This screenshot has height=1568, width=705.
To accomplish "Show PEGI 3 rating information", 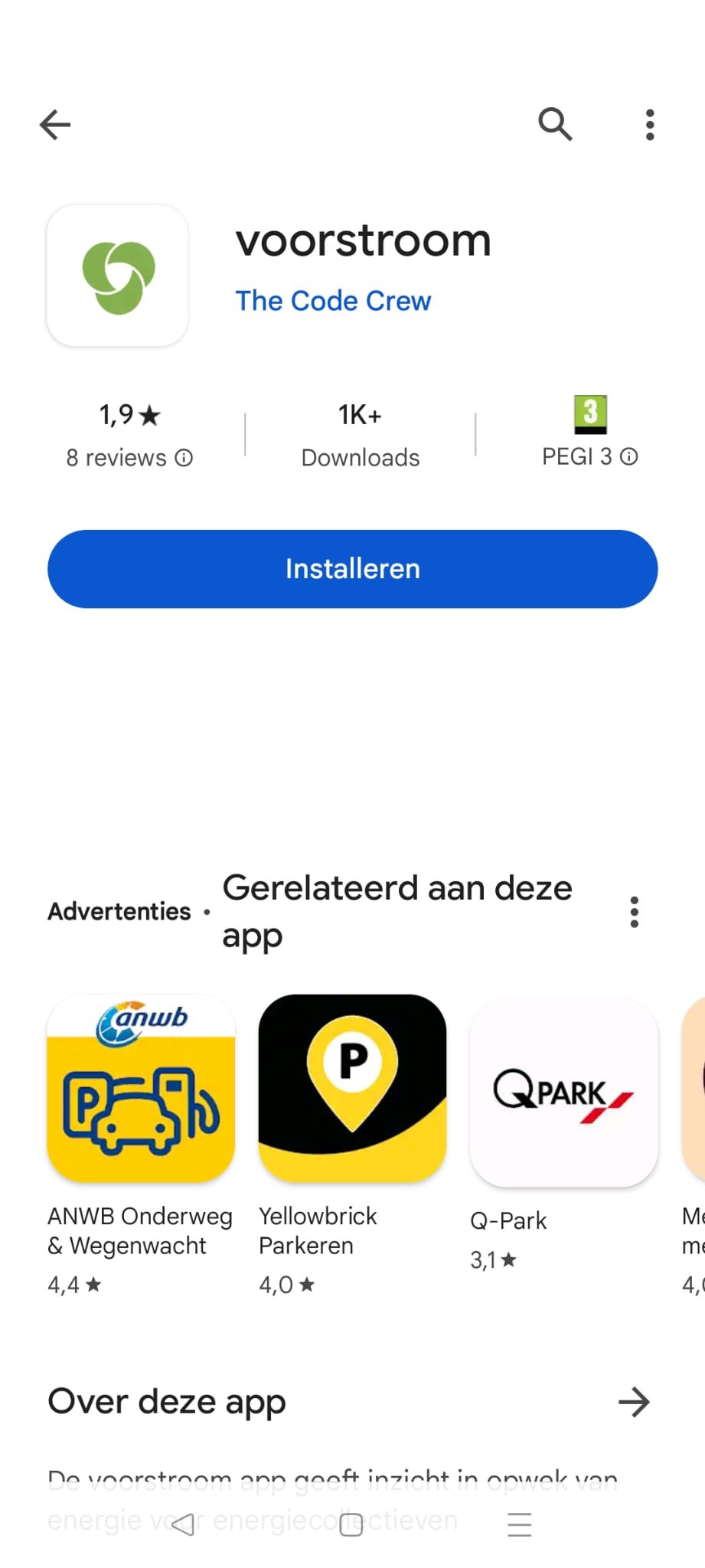I will tap(589, 432).
